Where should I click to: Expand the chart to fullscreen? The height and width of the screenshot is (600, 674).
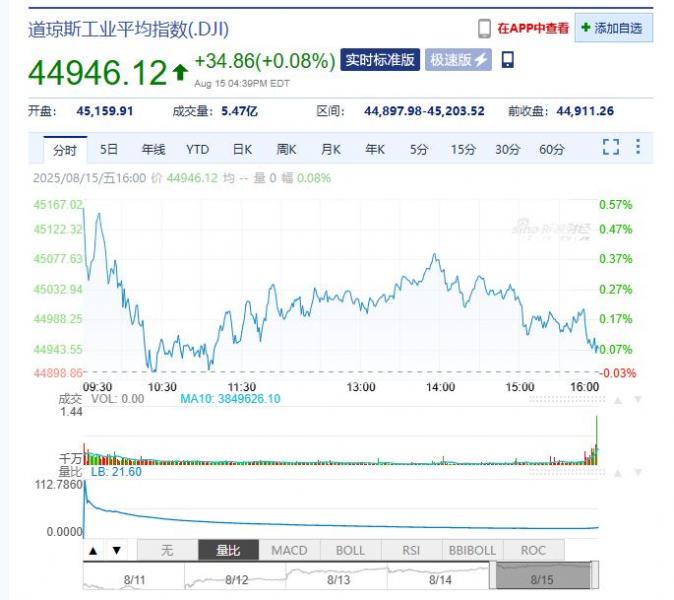pyautogui.click(x=611, y=148)
